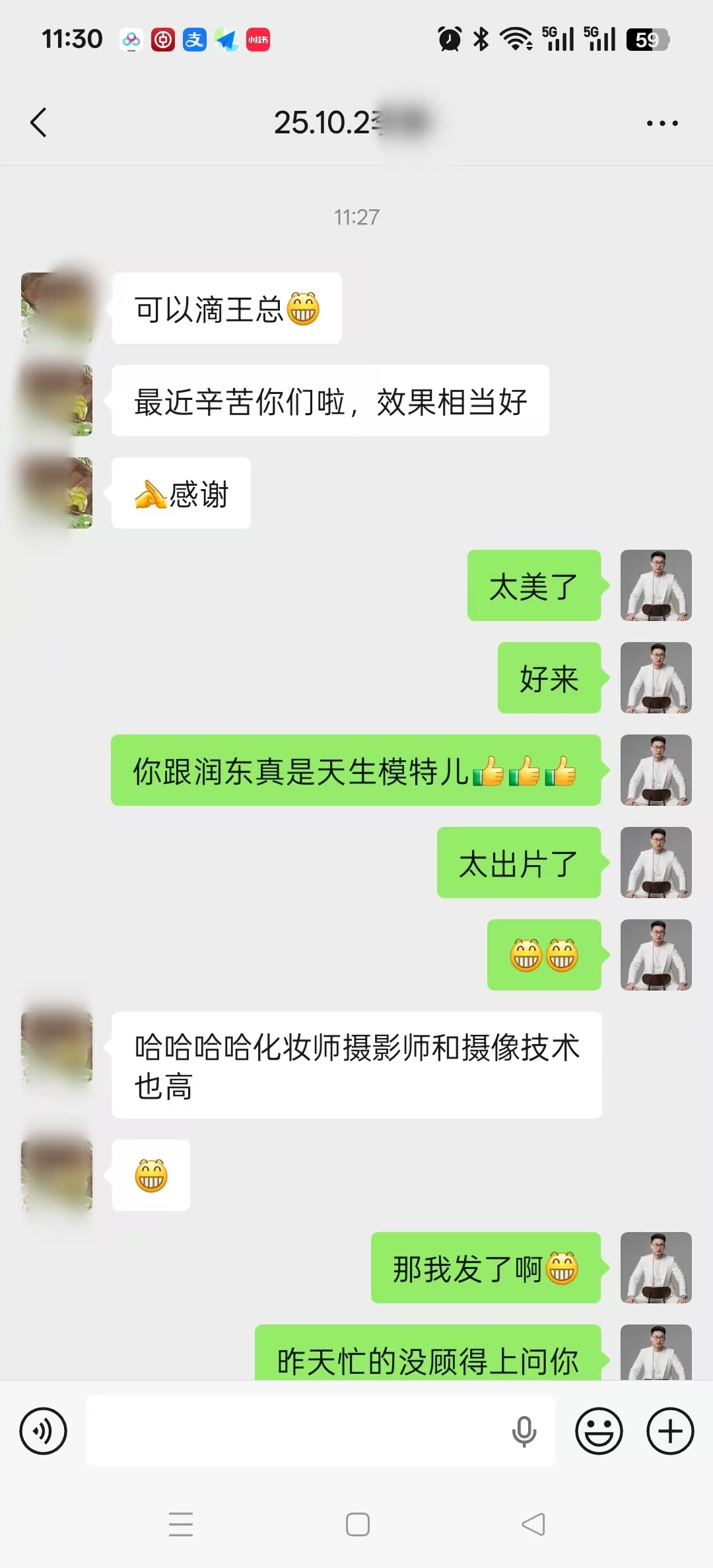
Task: Open sender avatar beside 可以滴王总 message
Action: (57, 308)
